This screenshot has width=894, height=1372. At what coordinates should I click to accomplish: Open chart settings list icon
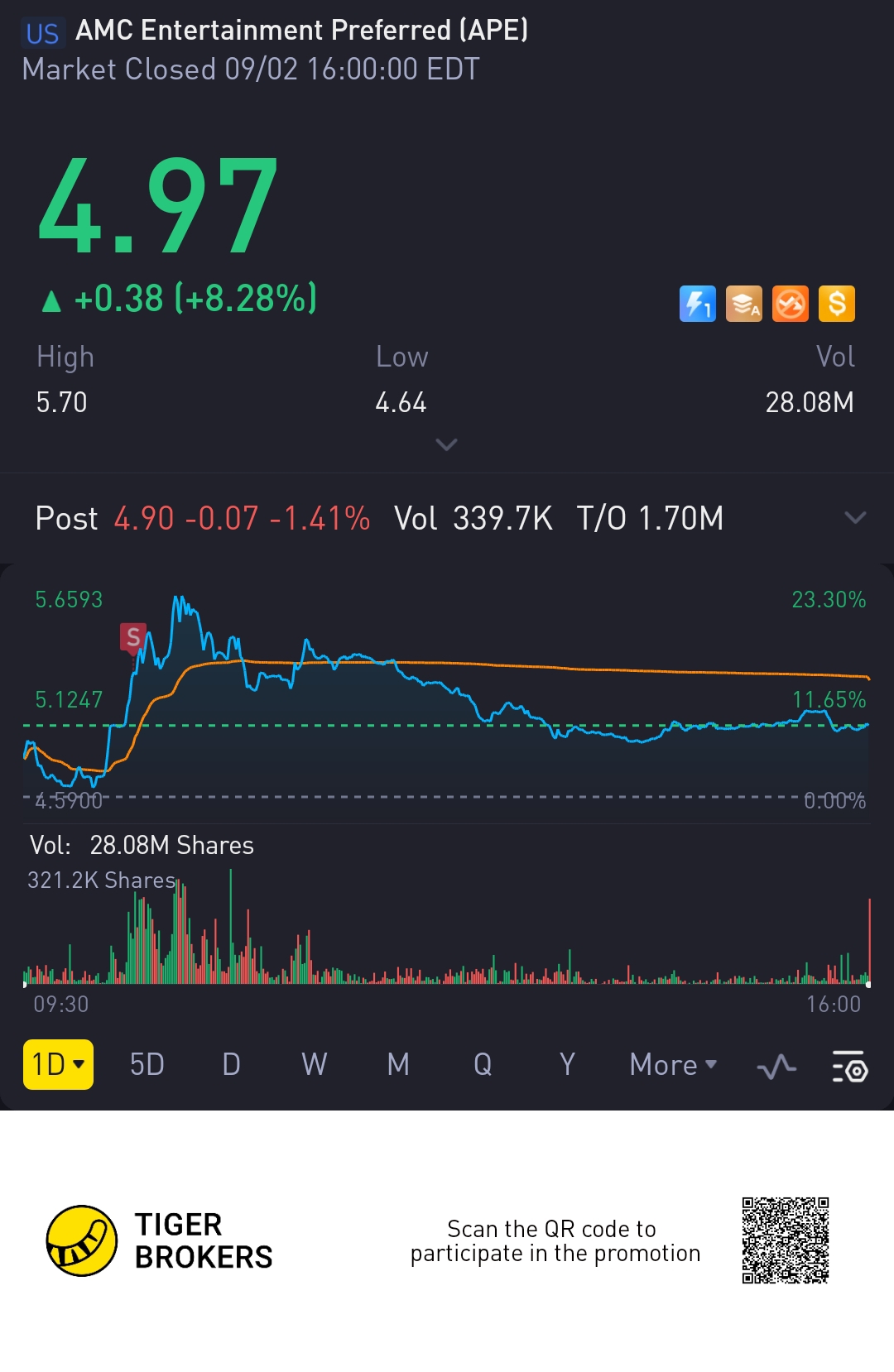pyautogui.click(x=849, y=1067)
